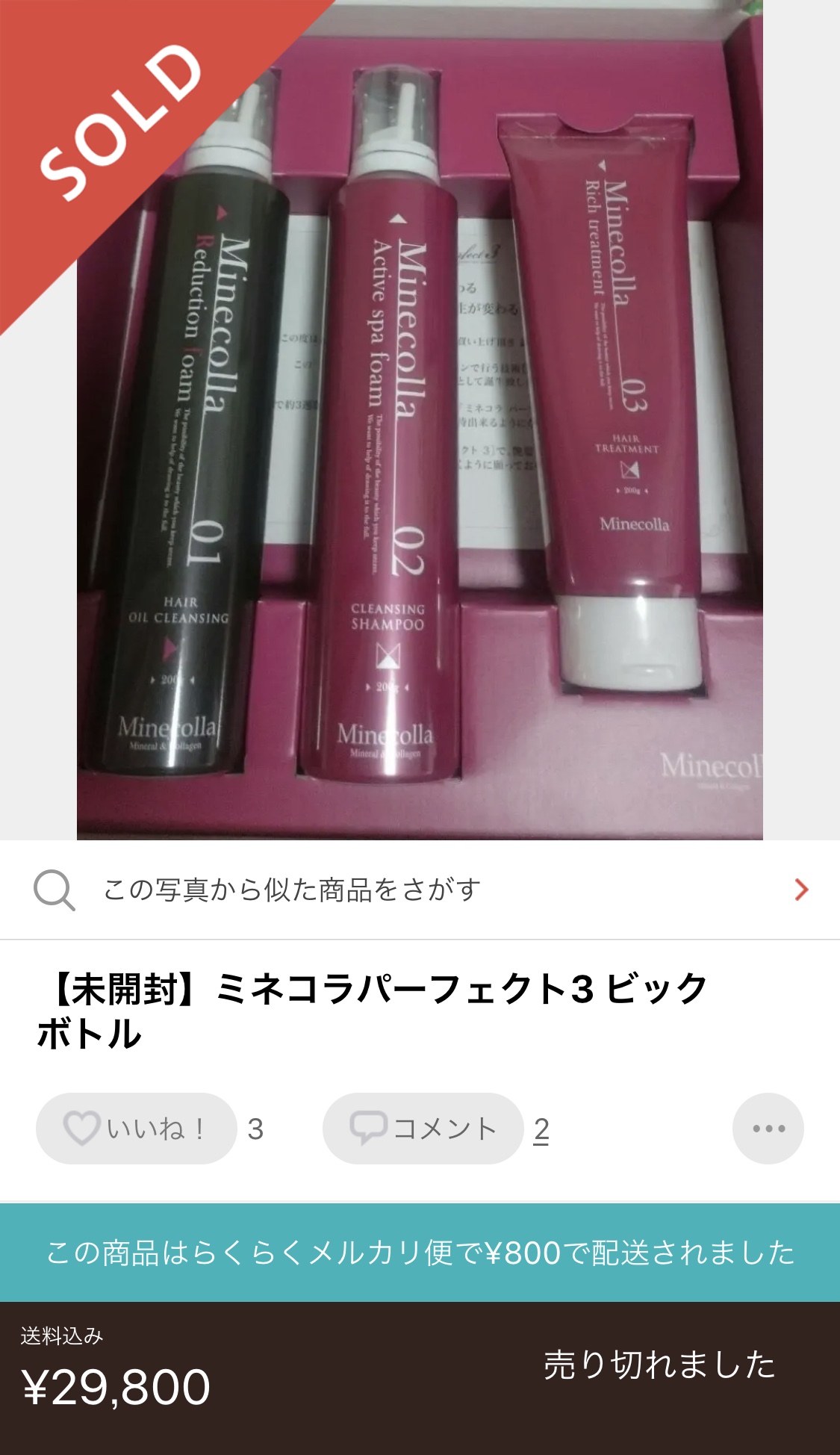Search similar items from this photo
This screenshot has height=1455, width=840.
pyautogui.click(x=420, y=890)
